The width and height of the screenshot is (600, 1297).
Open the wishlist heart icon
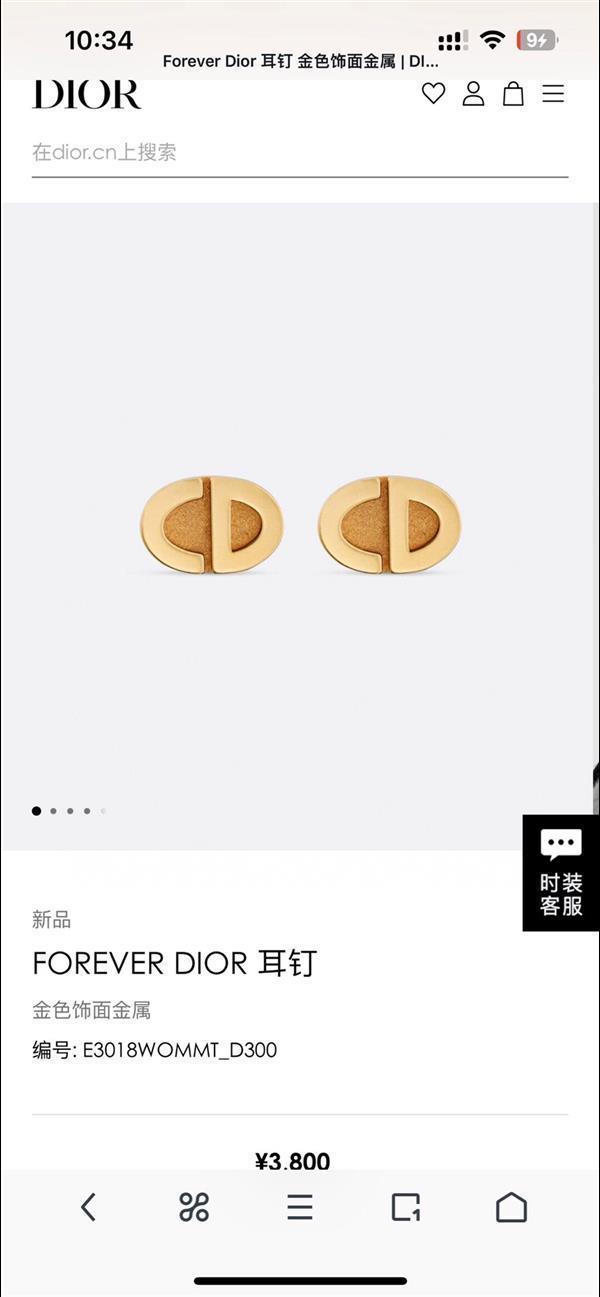click(x=433, y=94)
